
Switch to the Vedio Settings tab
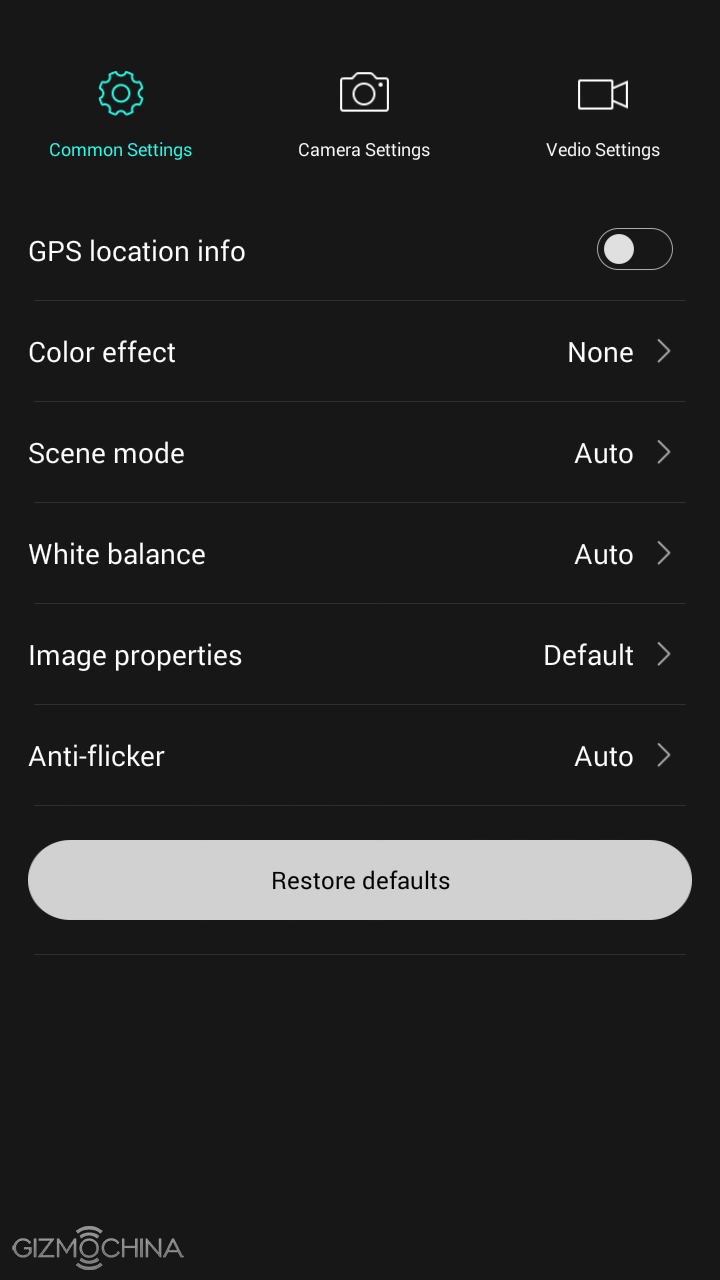tap(603, 115)
